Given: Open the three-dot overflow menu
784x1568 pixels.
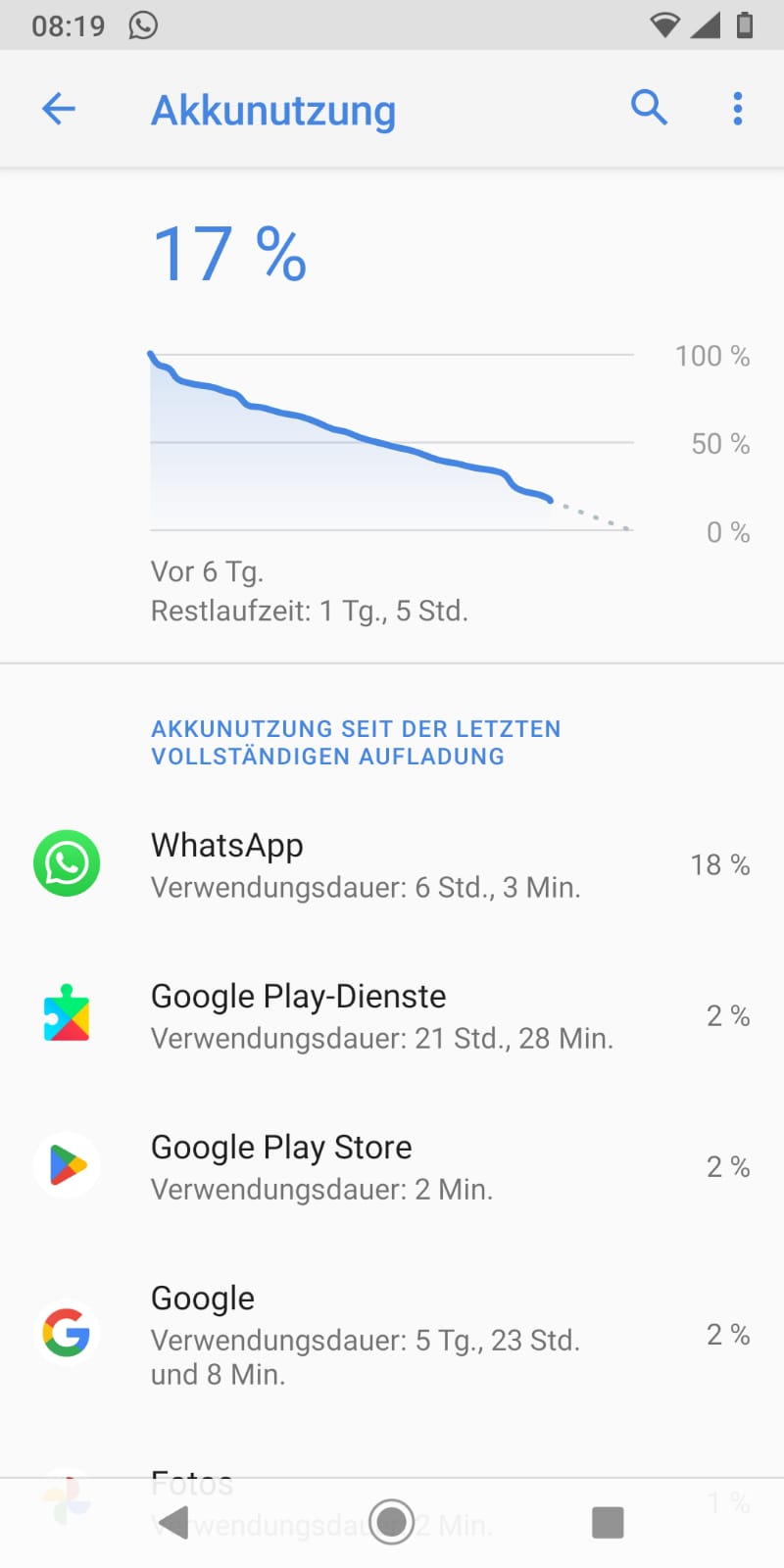Looking at the screenshot, I should 738,109.
